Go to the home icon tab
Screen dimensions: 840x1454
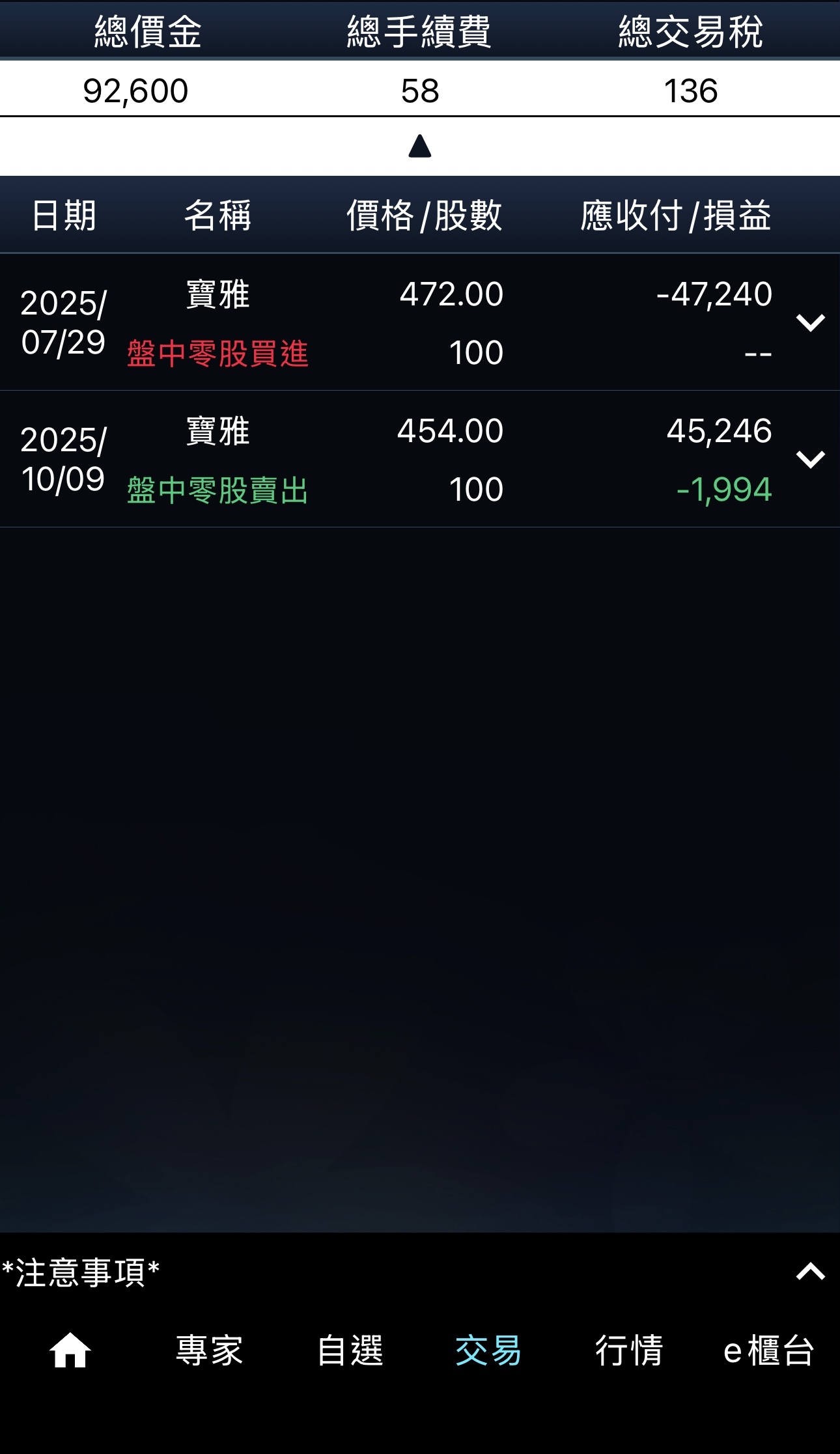[x=70, y=1350]
